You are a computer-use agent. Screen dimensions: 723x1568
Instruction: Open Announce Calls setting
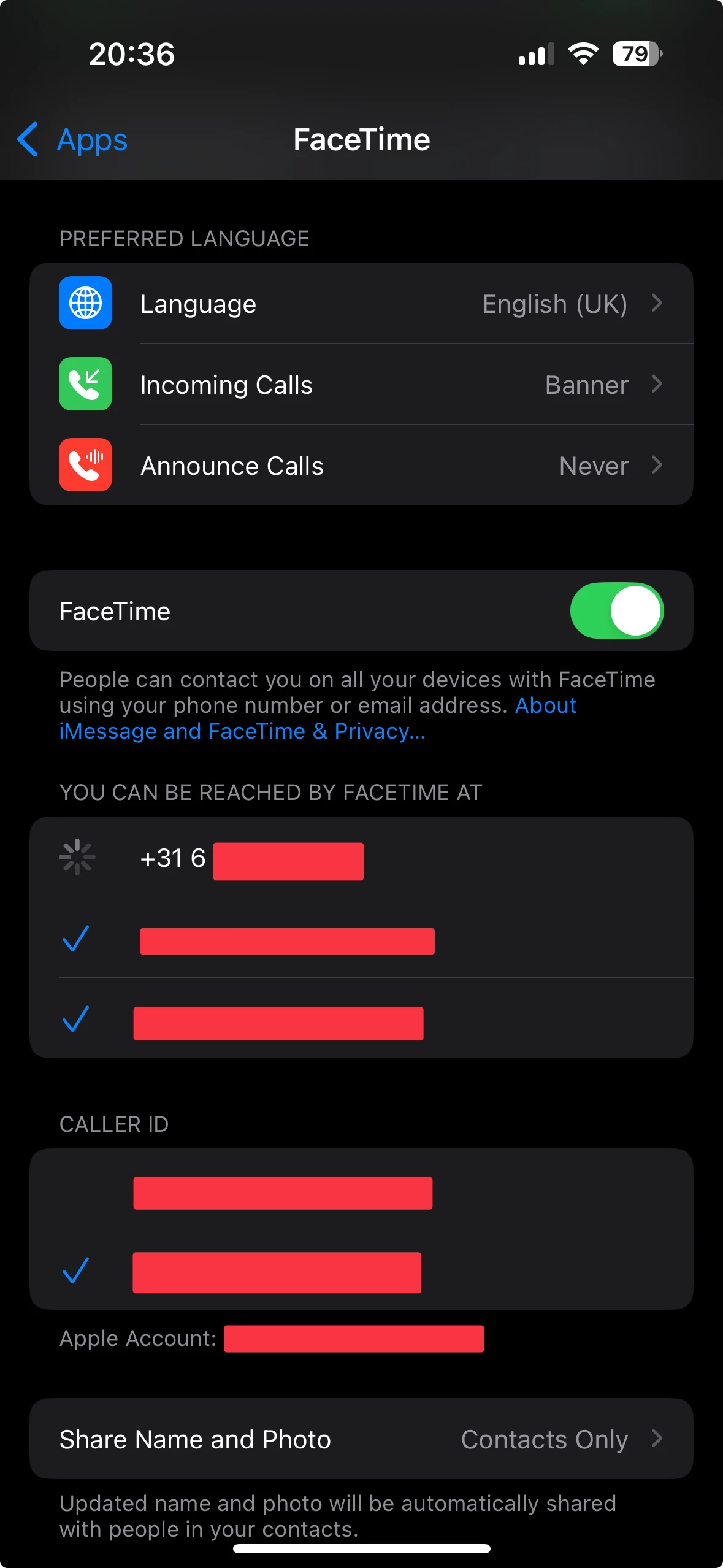pos(361,466)
